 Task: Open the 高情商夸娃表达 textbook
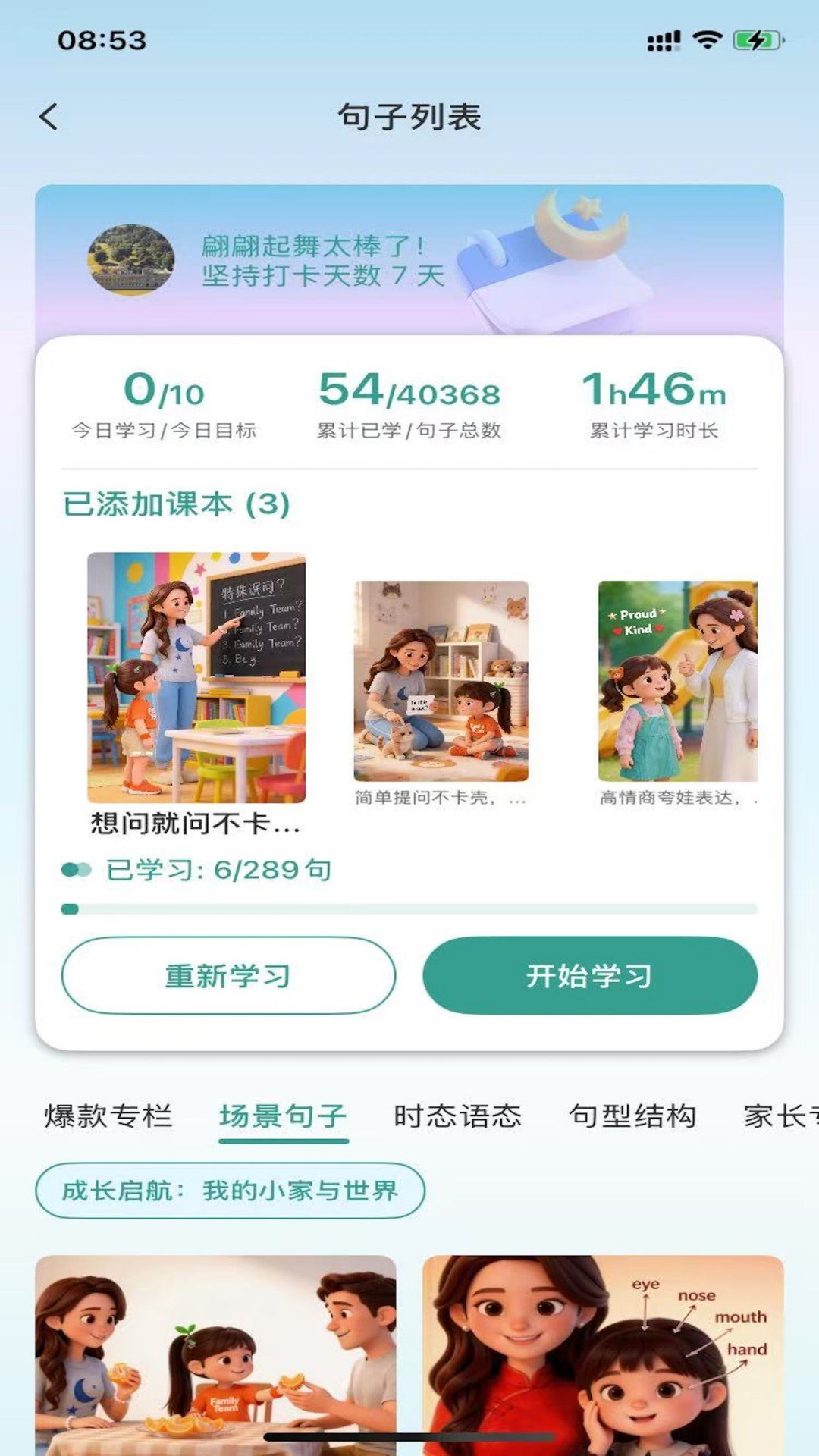pos(678,681)
